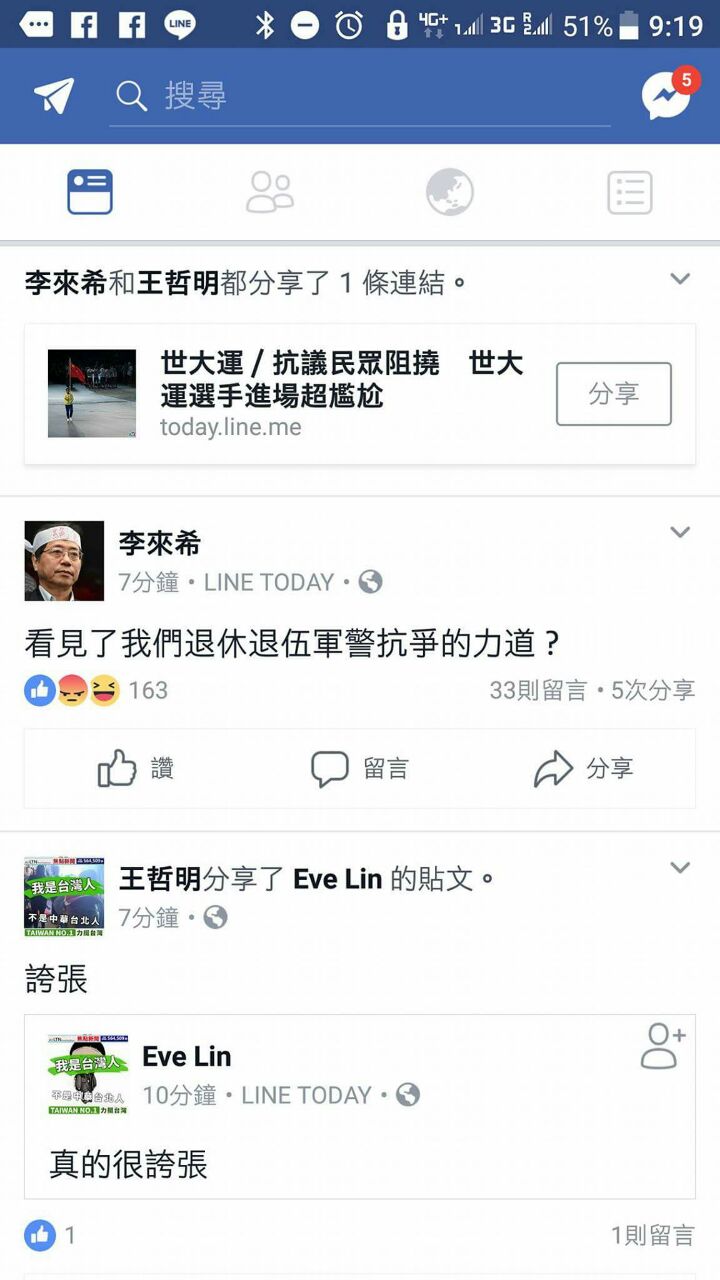Expand options on 王哲明's shared post
720x1280 pixels.
[680, 867]
